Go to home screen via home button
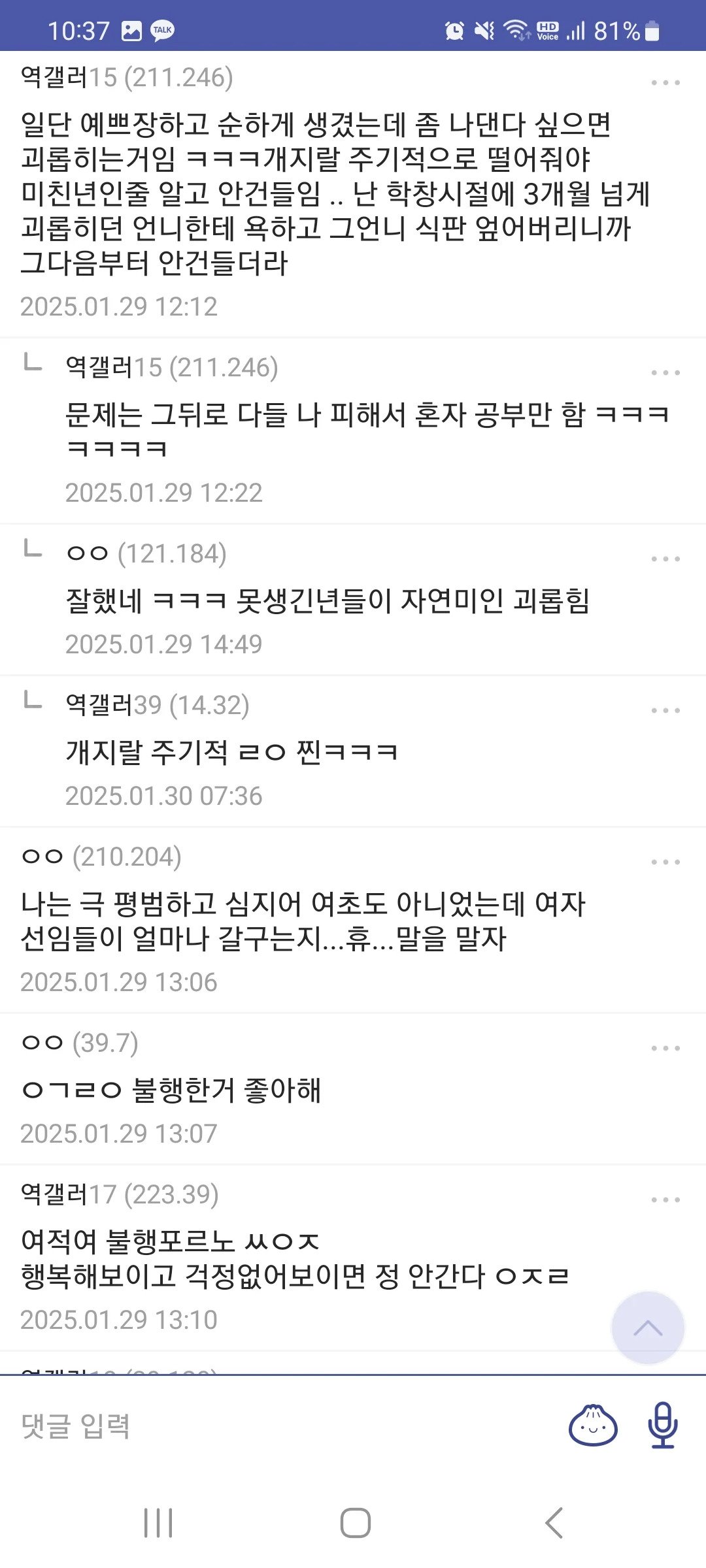This screenshot has height=1568, width=706. coord(355,1523)
